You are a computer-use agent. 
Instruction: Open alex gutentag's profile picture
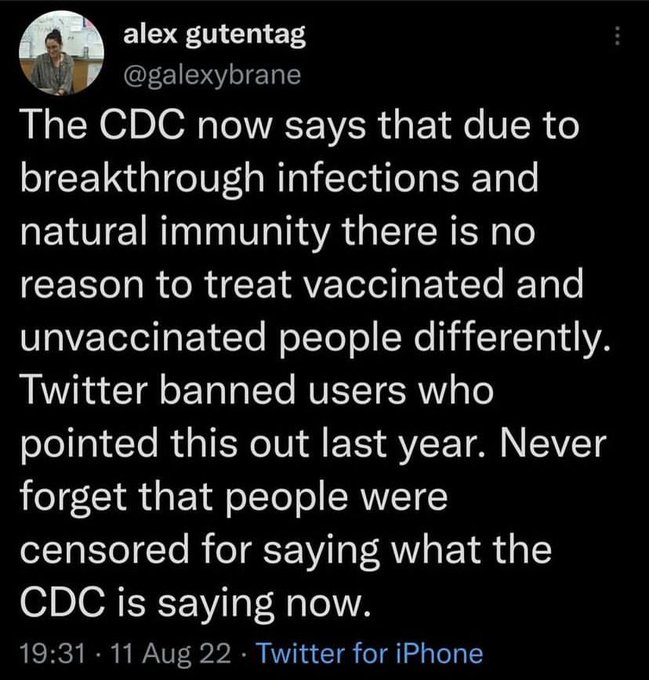tap(57, 53)
